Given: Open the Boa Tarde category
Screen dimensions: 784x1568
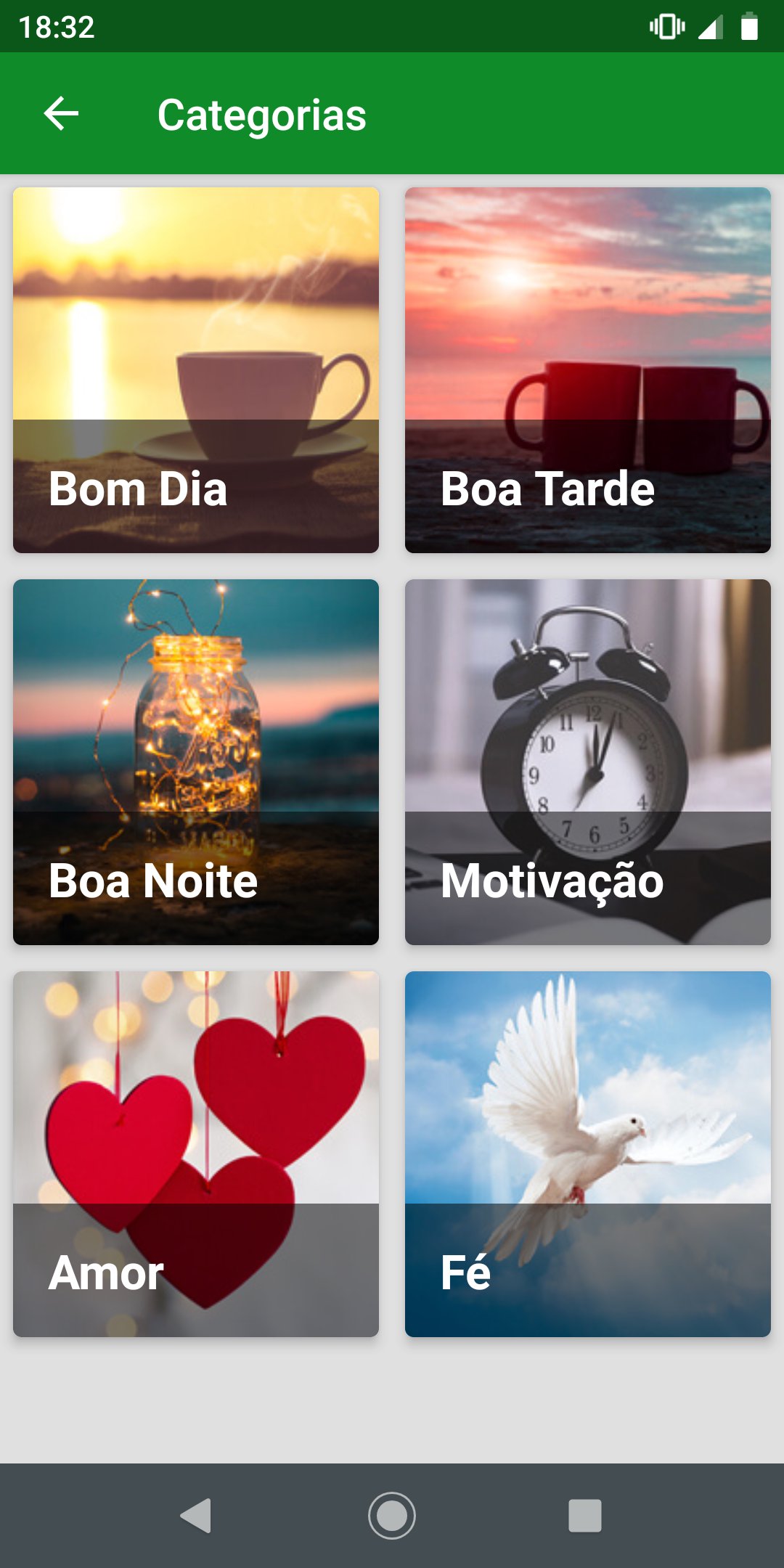Looking at the screenshot, I should pyautogui.click(x=588, y=370).
